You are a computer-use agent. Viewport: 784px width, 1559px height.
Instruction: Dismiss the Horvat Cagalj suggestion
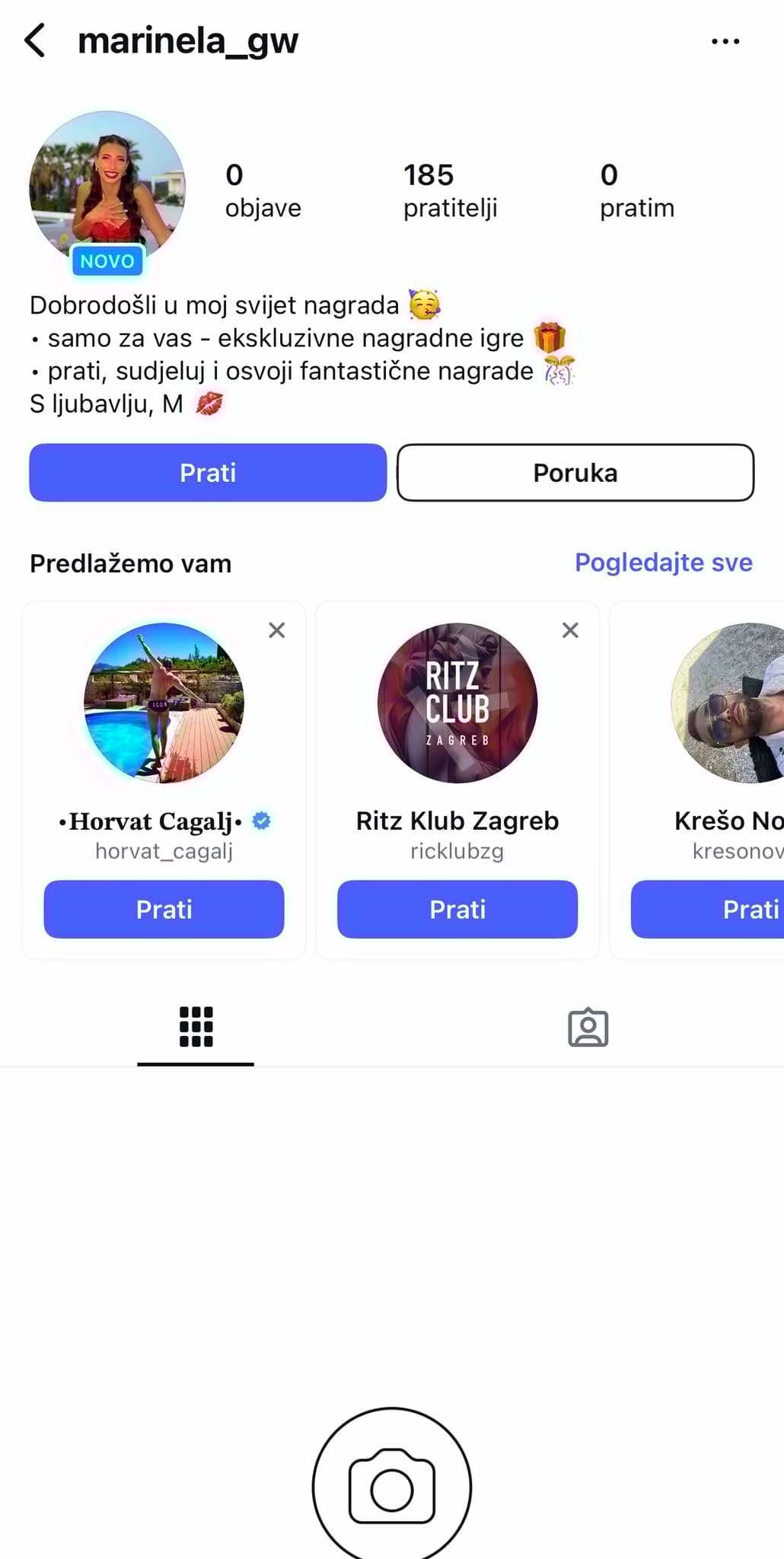point(277,630)
